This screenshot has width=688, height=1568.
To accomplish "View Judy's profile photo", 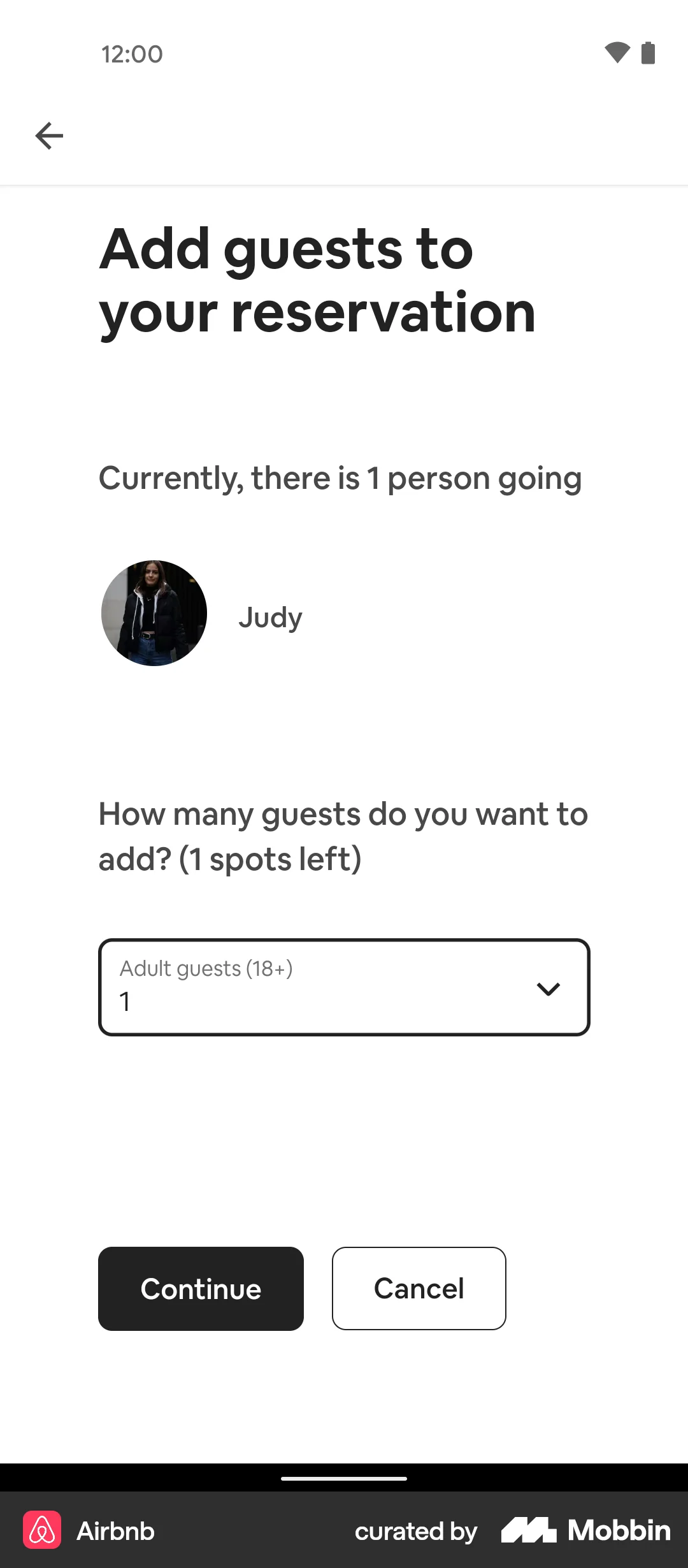I will [153, 613].
